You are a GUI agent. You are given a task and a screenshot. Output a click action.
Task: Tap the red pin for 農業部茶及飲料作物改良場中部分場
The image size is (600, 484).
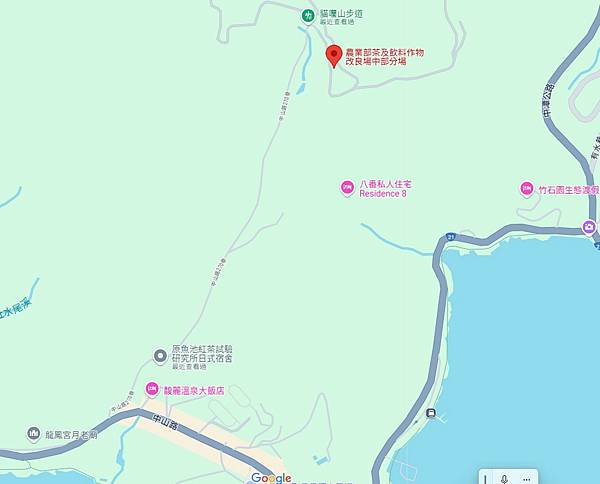(x=334, y=54)
